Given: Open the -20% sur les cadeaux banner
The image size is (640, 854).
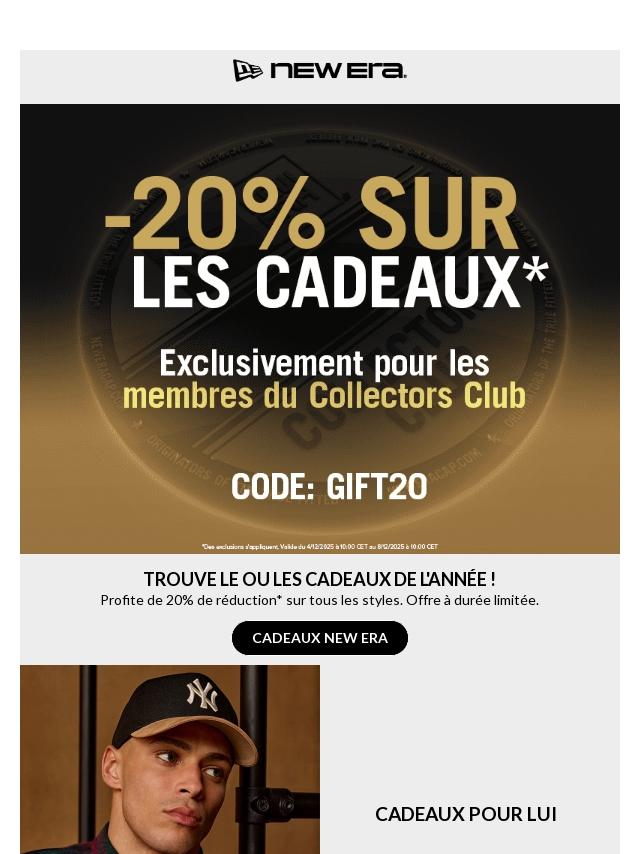Looking at the screenshot, I should (320, 329).
